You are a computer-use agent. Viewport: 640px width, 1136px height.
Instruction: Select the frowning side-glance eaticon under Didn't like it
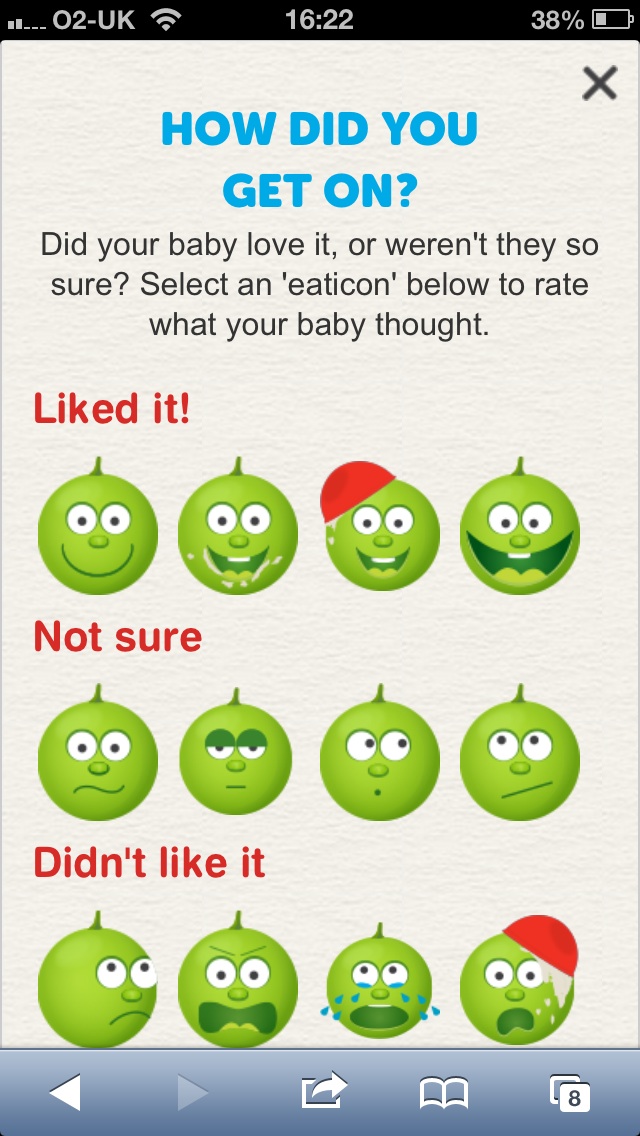(x=98, y=985)
